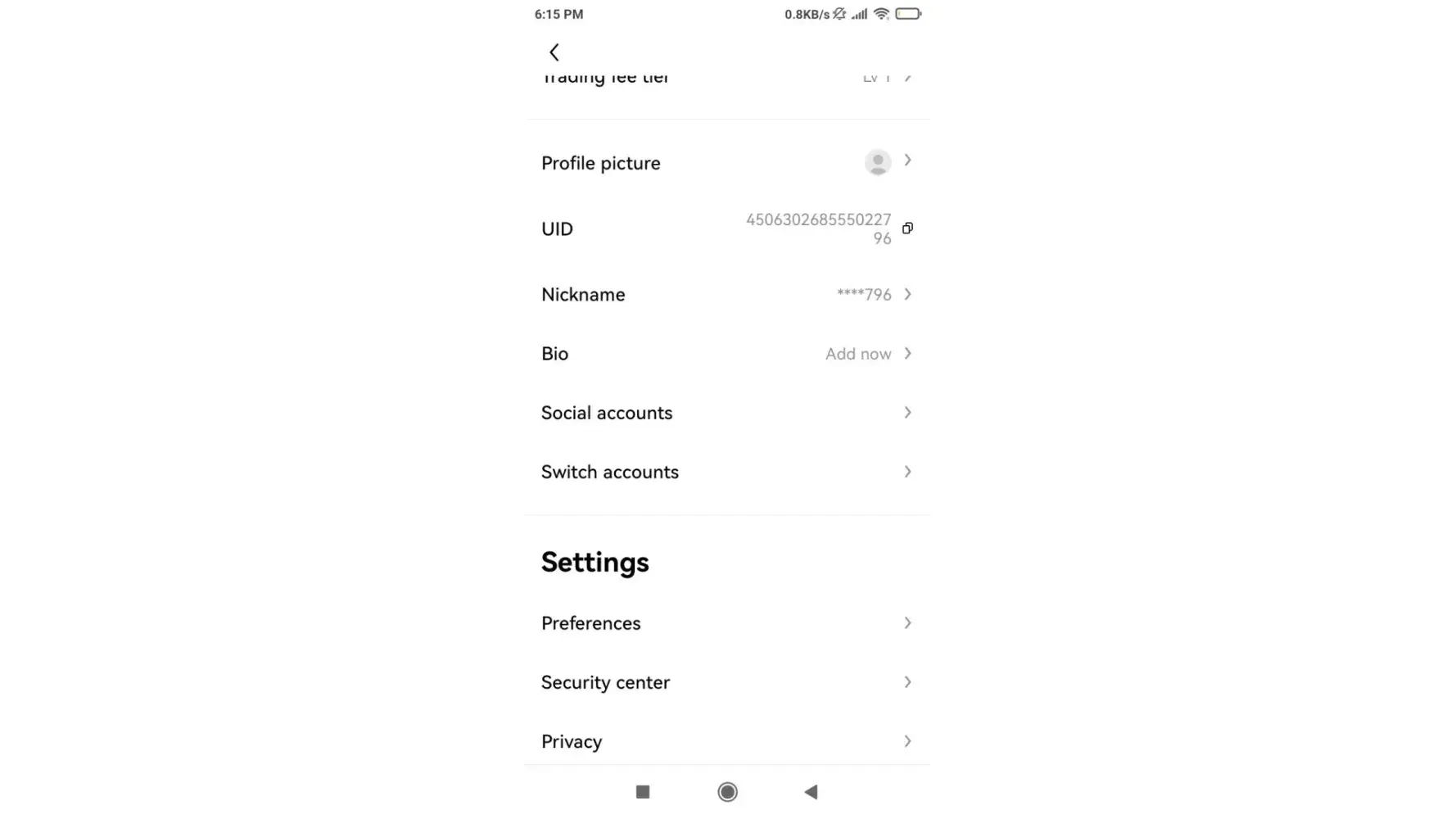
Task: Open Privacy settings
Action: 726,741
